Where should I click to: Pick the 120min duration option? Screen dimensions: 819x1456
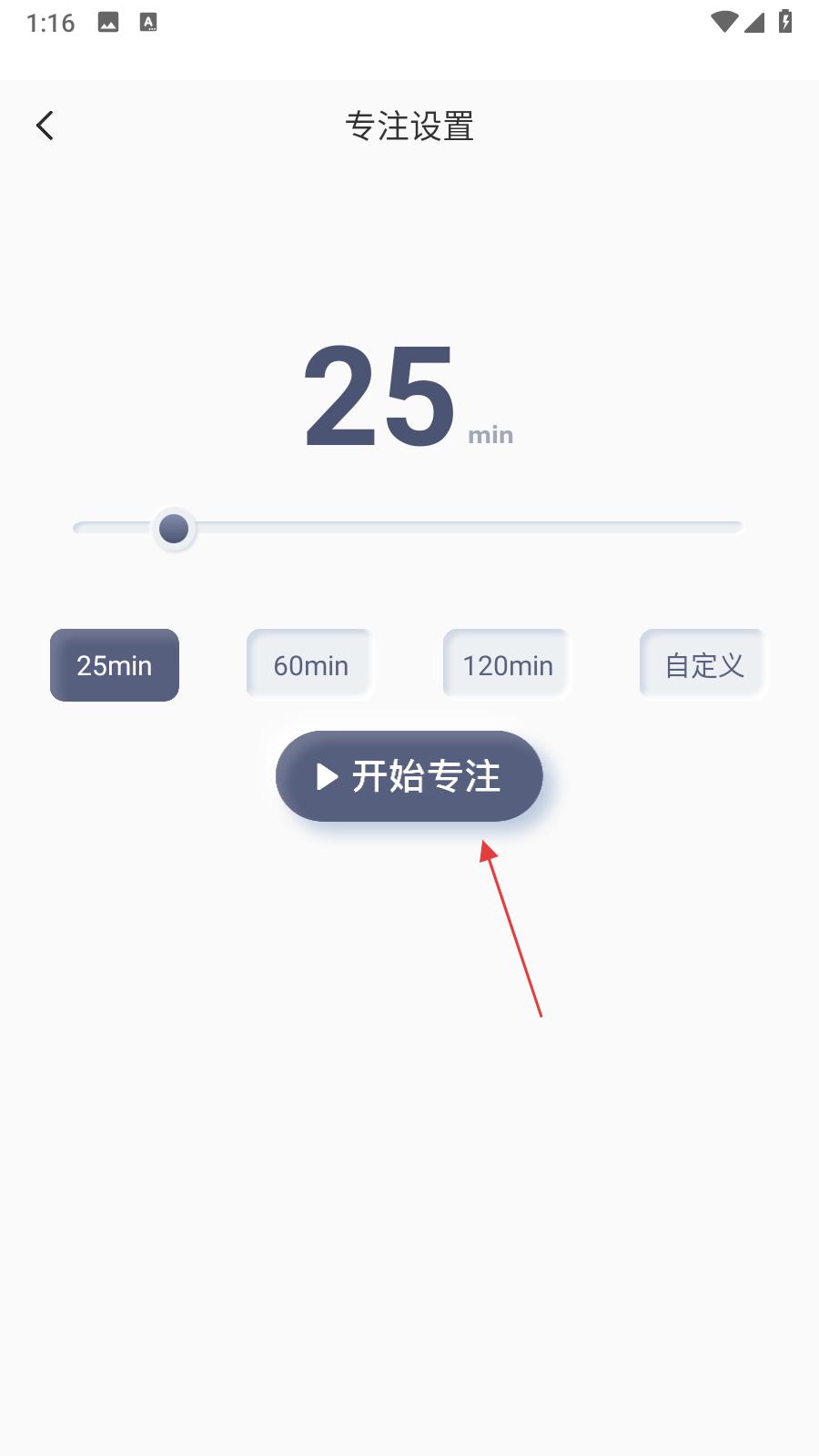pyautogui.click(x=507, y=665)
